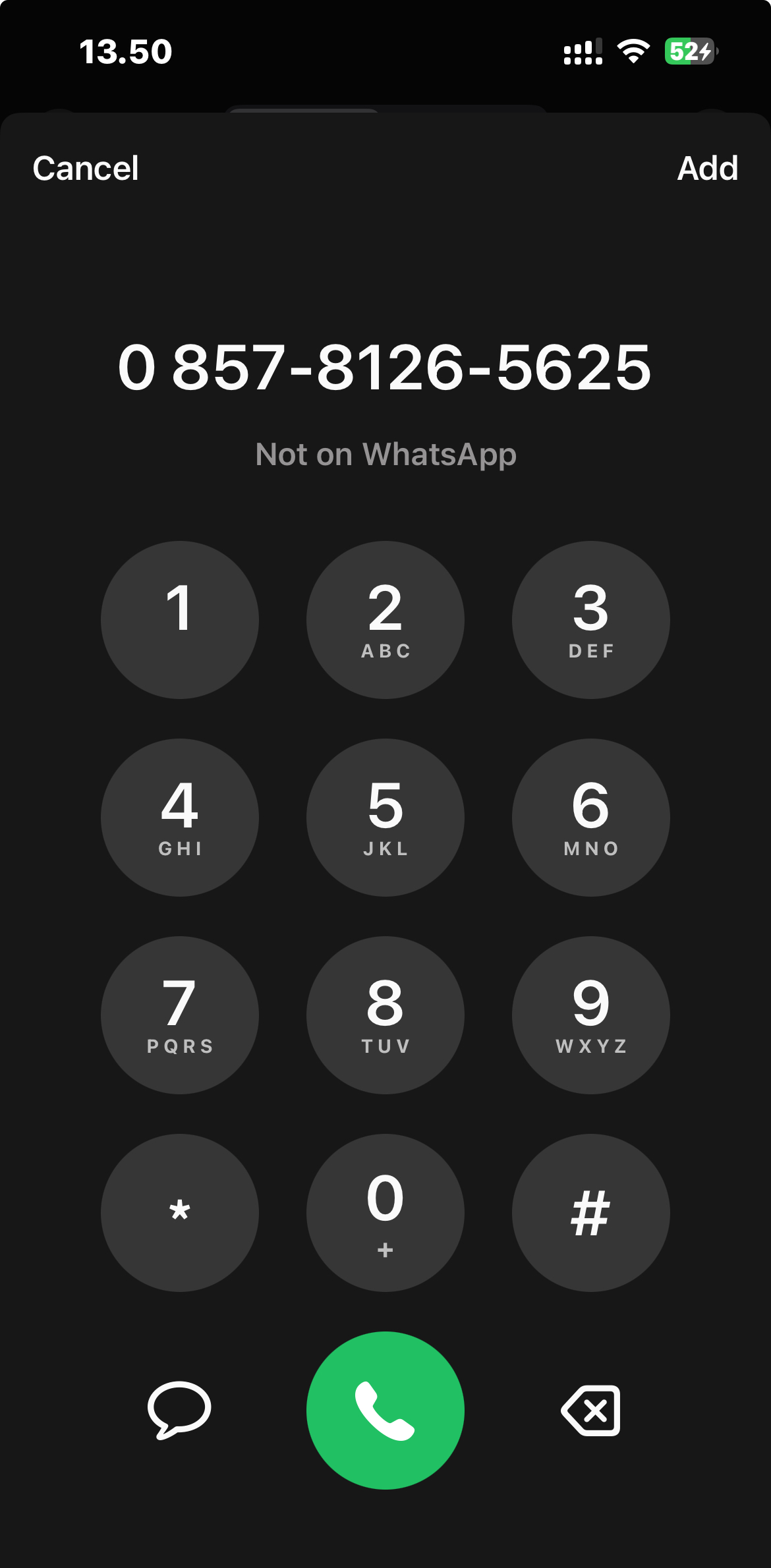
Task: Tap the 5 JKL key
Action: (385, 818)
